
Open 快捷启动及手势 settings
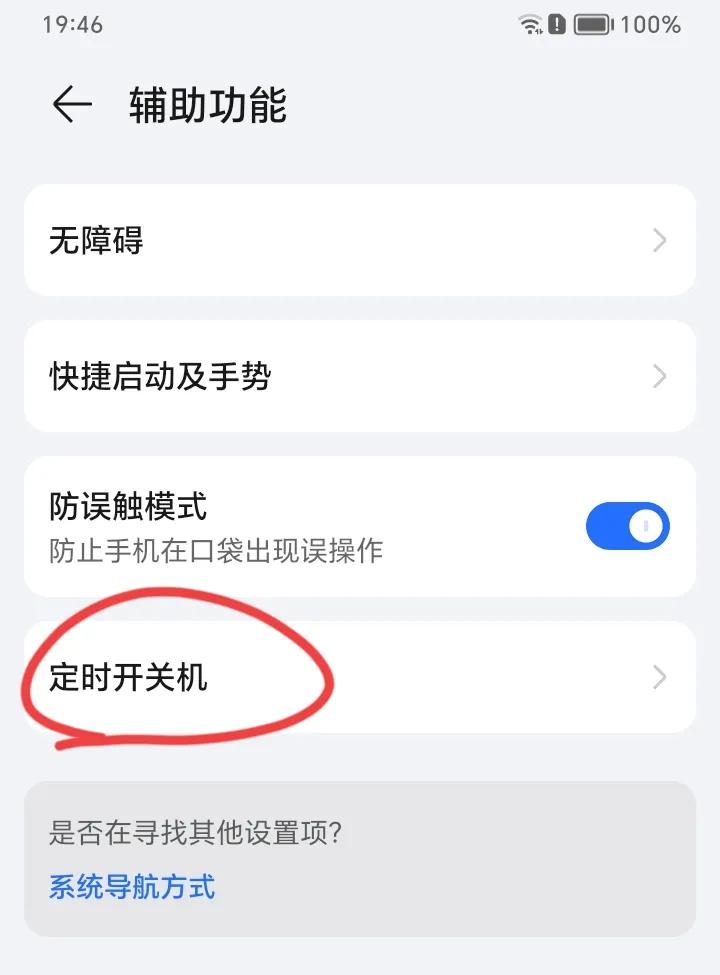pyautogui.click(x=359, y=376)
